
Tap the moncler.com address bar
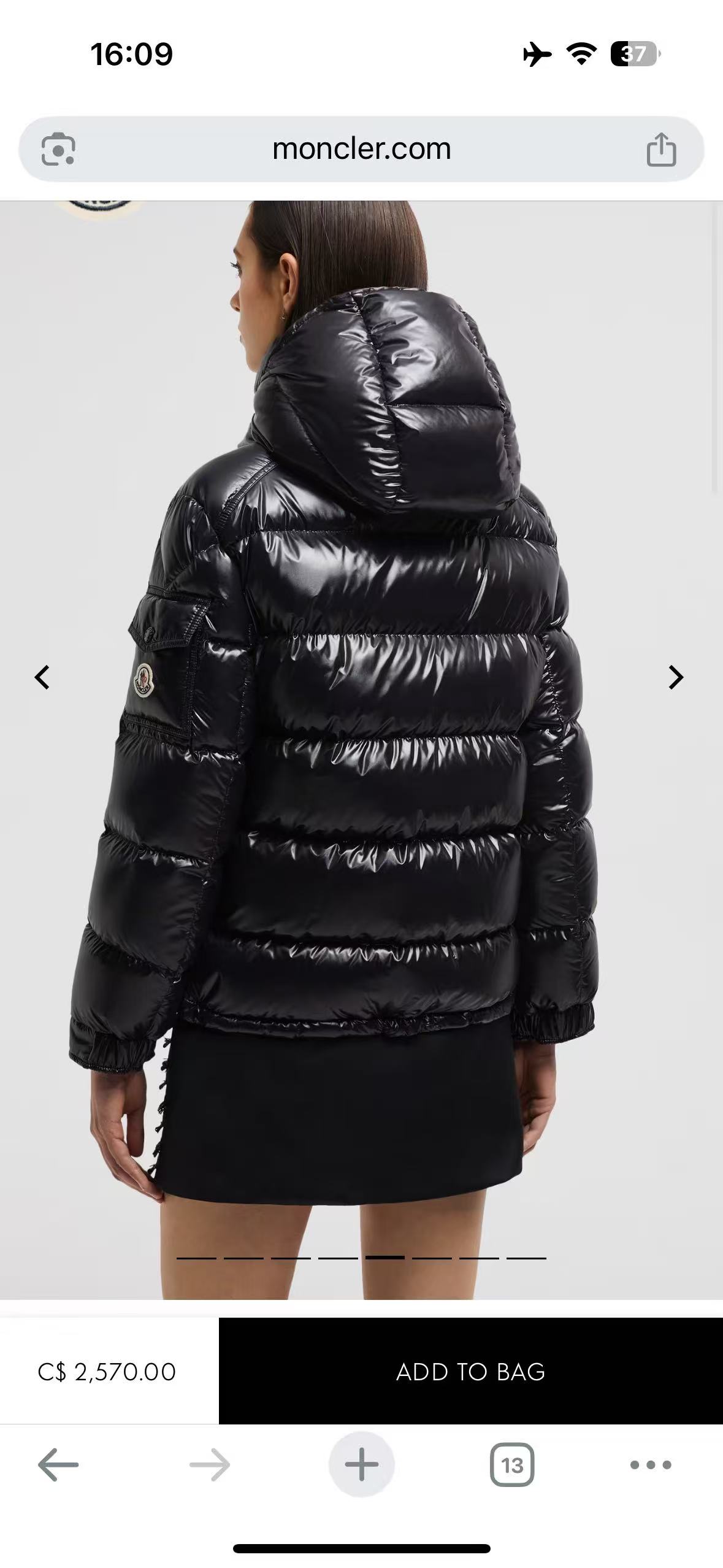tap(361, 149)
